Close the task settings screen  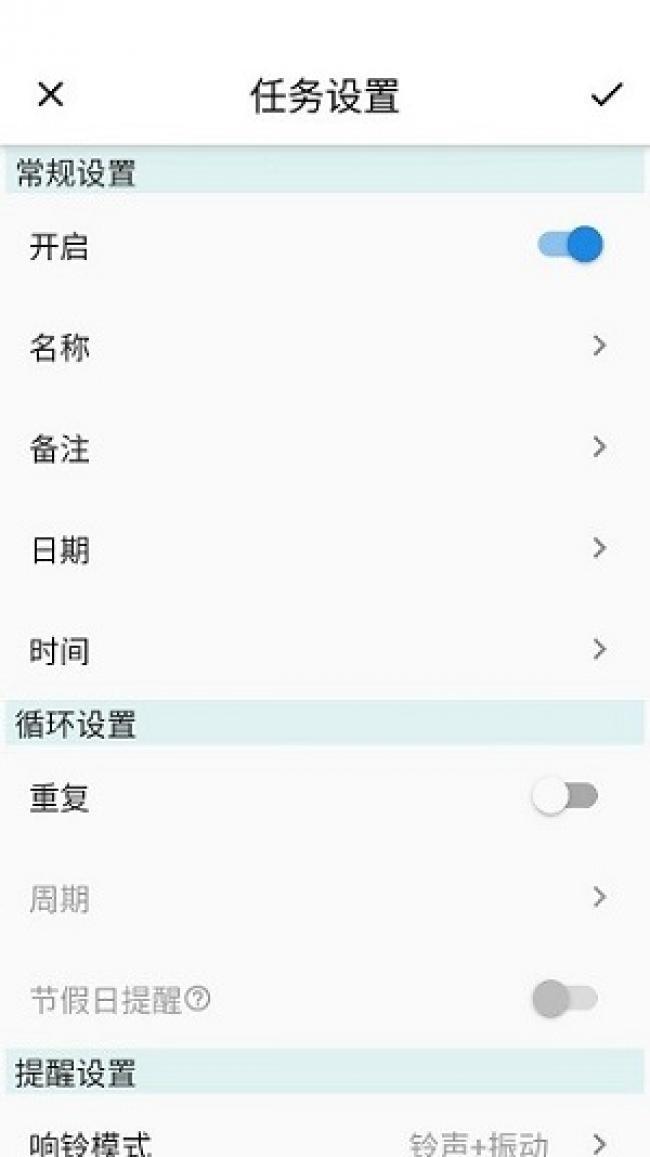point(50,95)
